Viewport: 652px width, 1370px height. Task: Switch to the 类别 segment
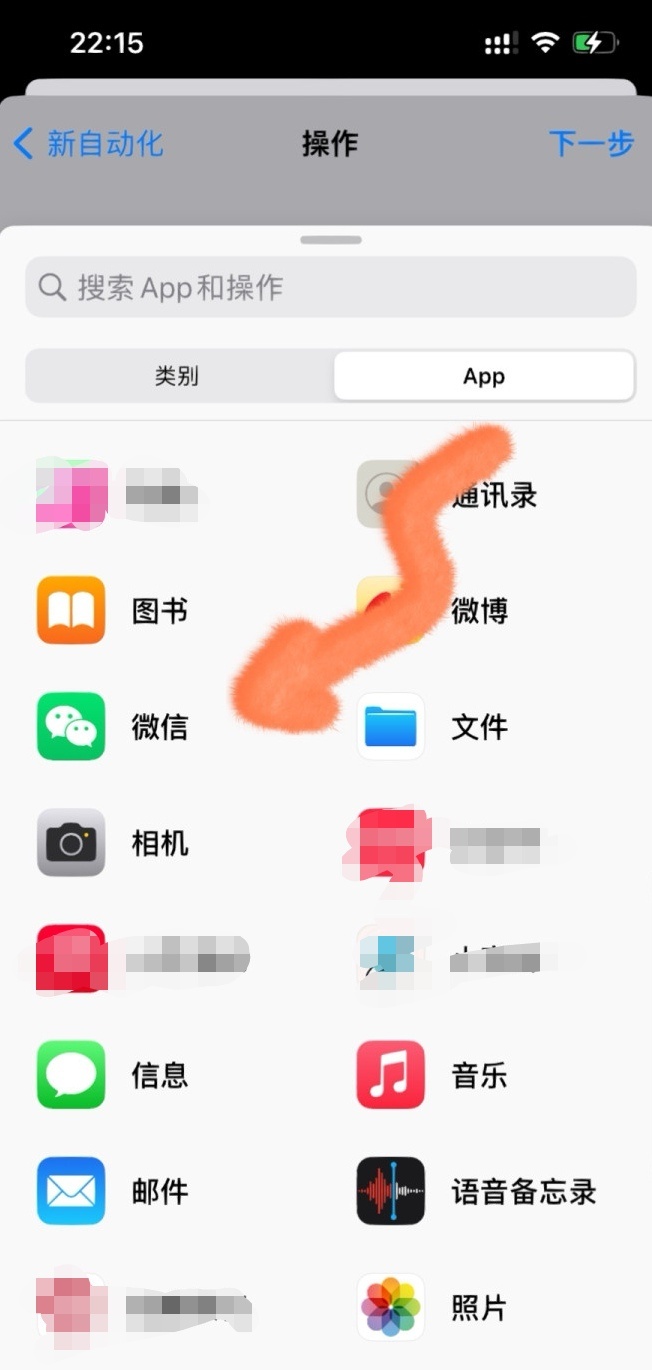178,376
